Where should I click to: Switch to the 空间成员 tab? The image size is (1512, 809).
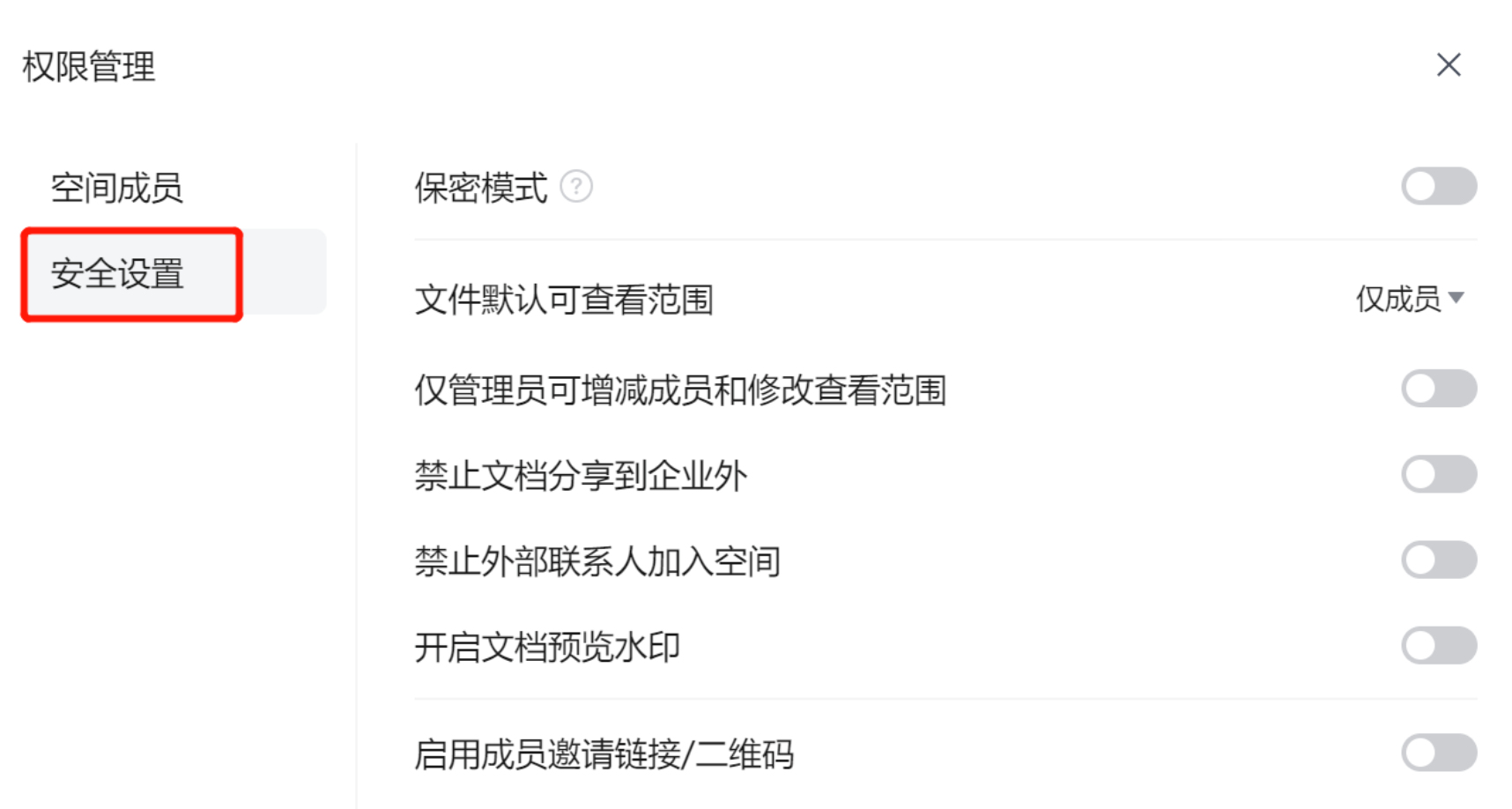point(116,188)
